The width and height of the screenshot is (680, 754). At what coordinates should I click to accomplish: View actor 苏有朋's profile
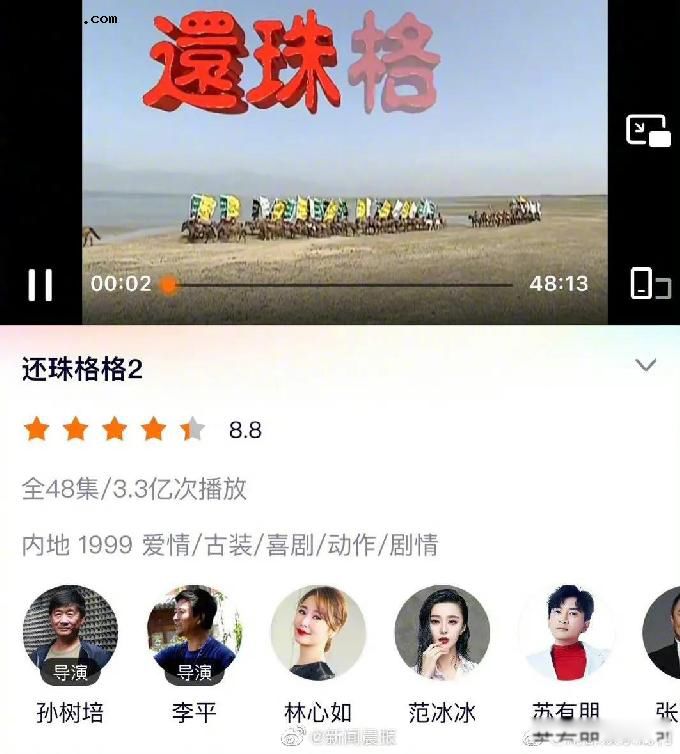(566, 633)
